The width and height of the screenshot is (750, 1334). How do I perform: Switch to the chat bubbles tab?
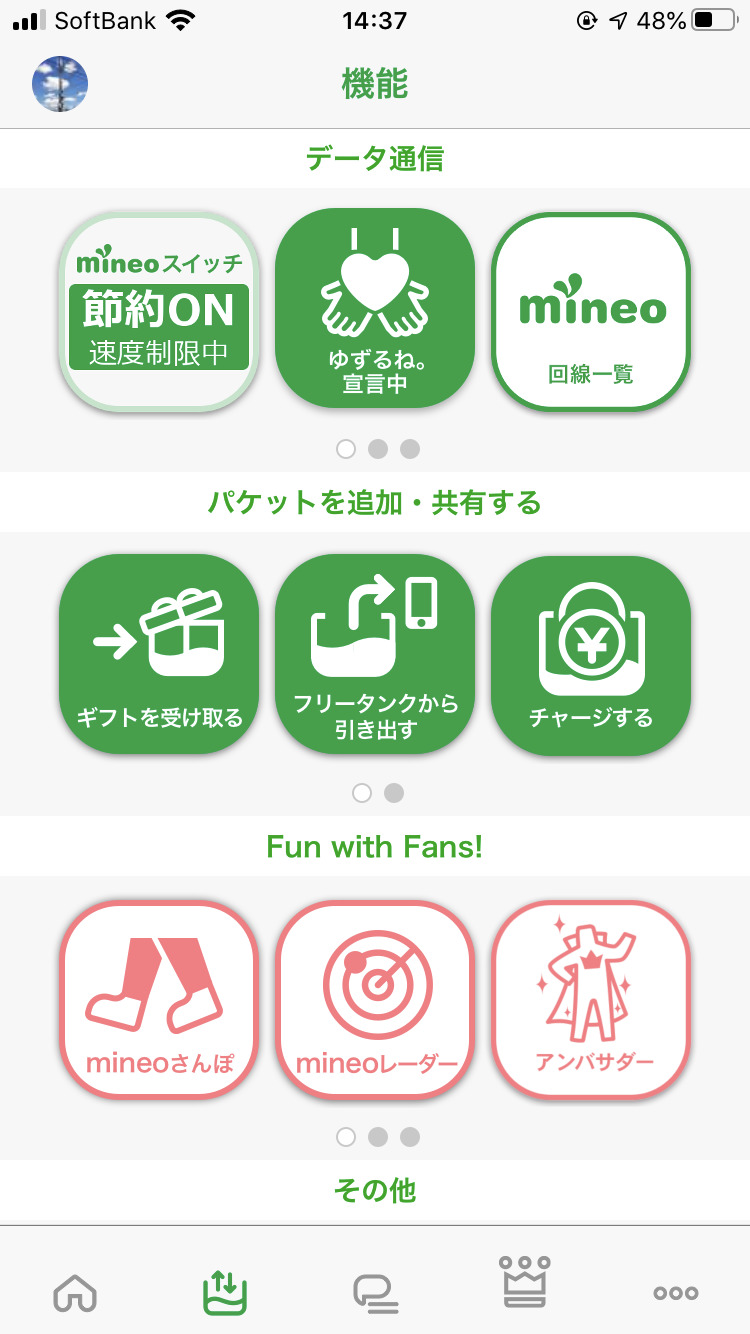coord(375,1292)
